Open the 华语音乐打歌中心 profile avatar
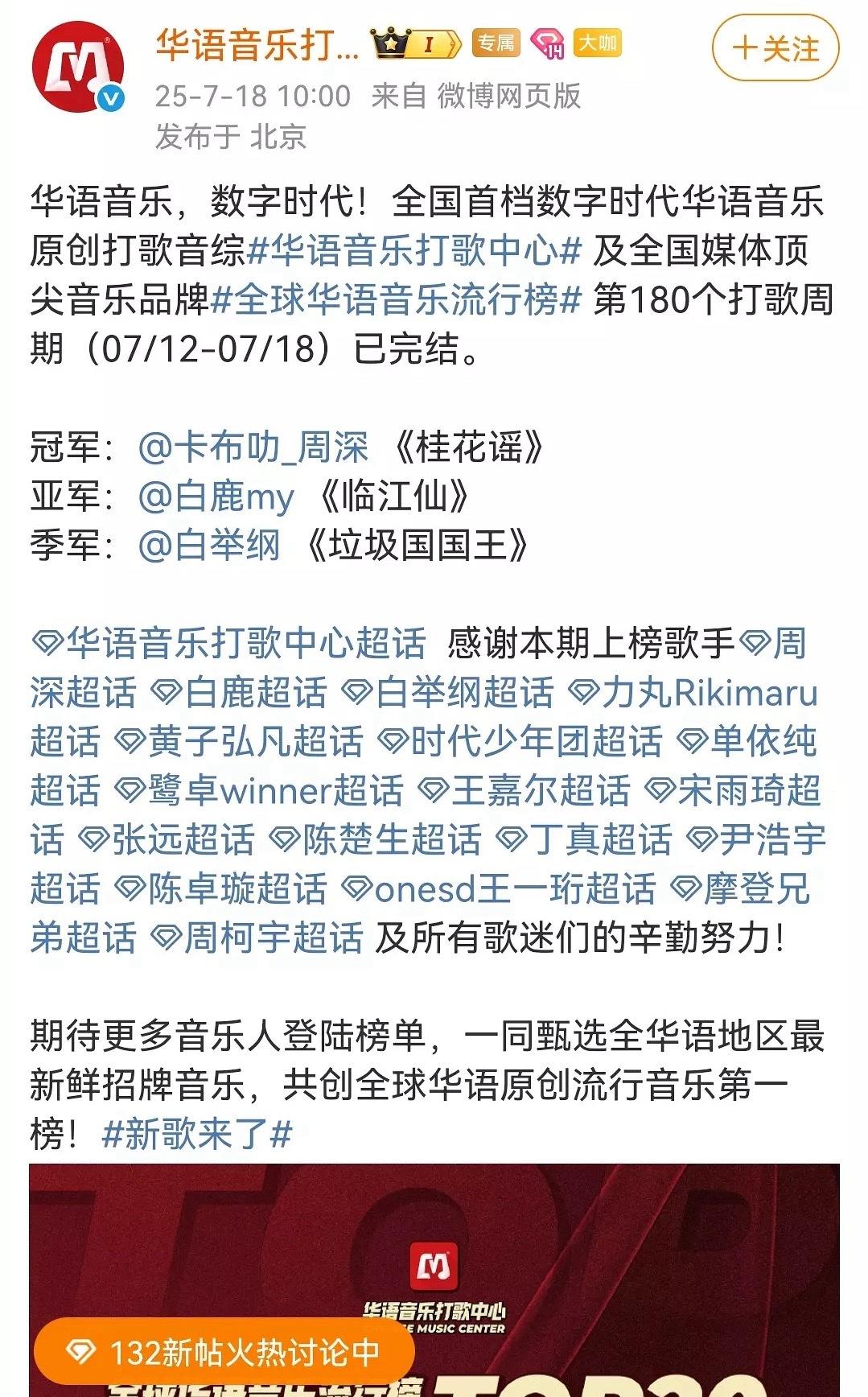The image size is (868, 1397). (x=78, y=68)
